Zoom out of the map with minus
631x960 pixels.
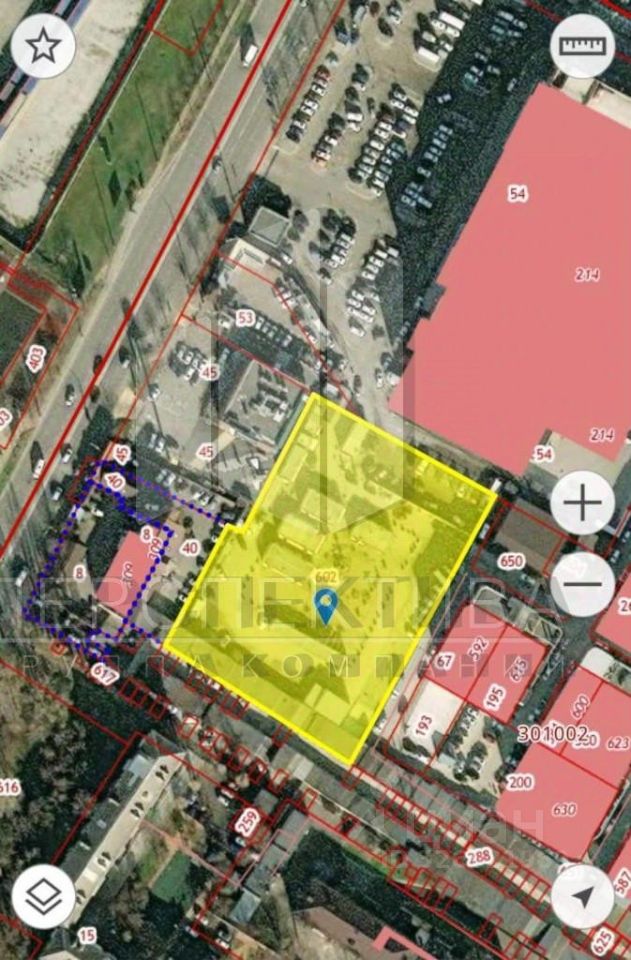[583, 584]
